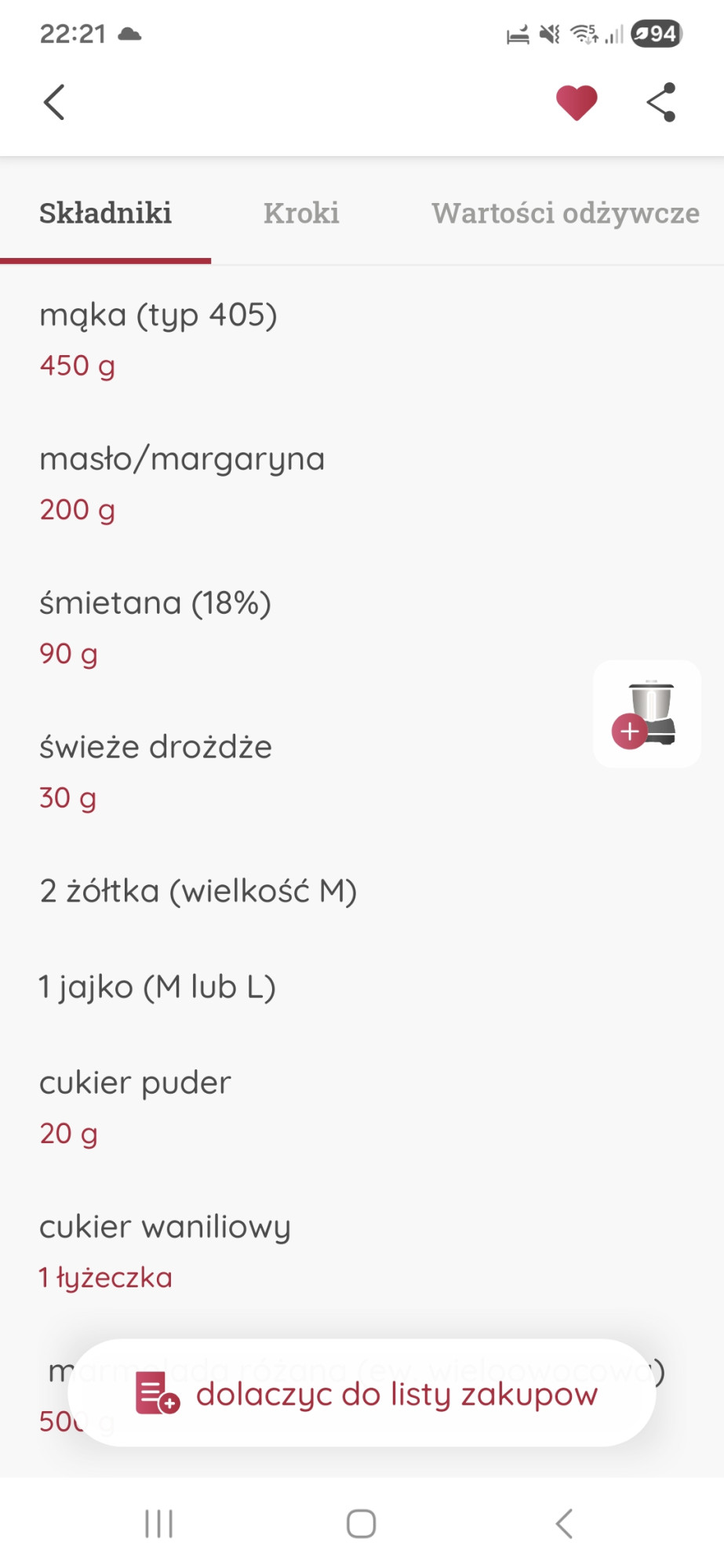Viewport: 724px width, 1568px height.
Task: Tap dolaczyc do listy zakupow button
Action: [x=362, y=1394]
